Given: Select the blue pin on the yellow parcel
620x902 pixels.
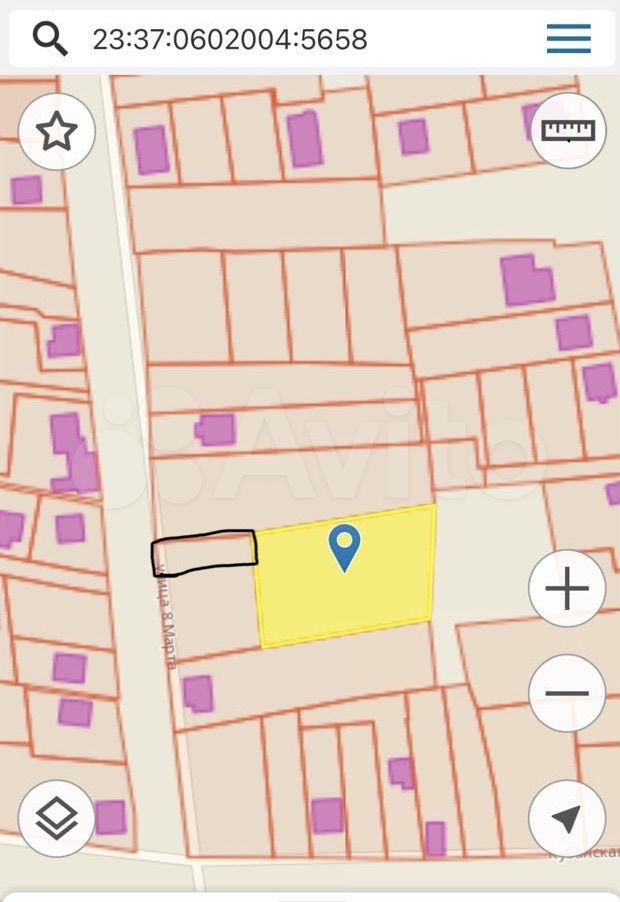Looking at the screenshot, I should point(345,546).
